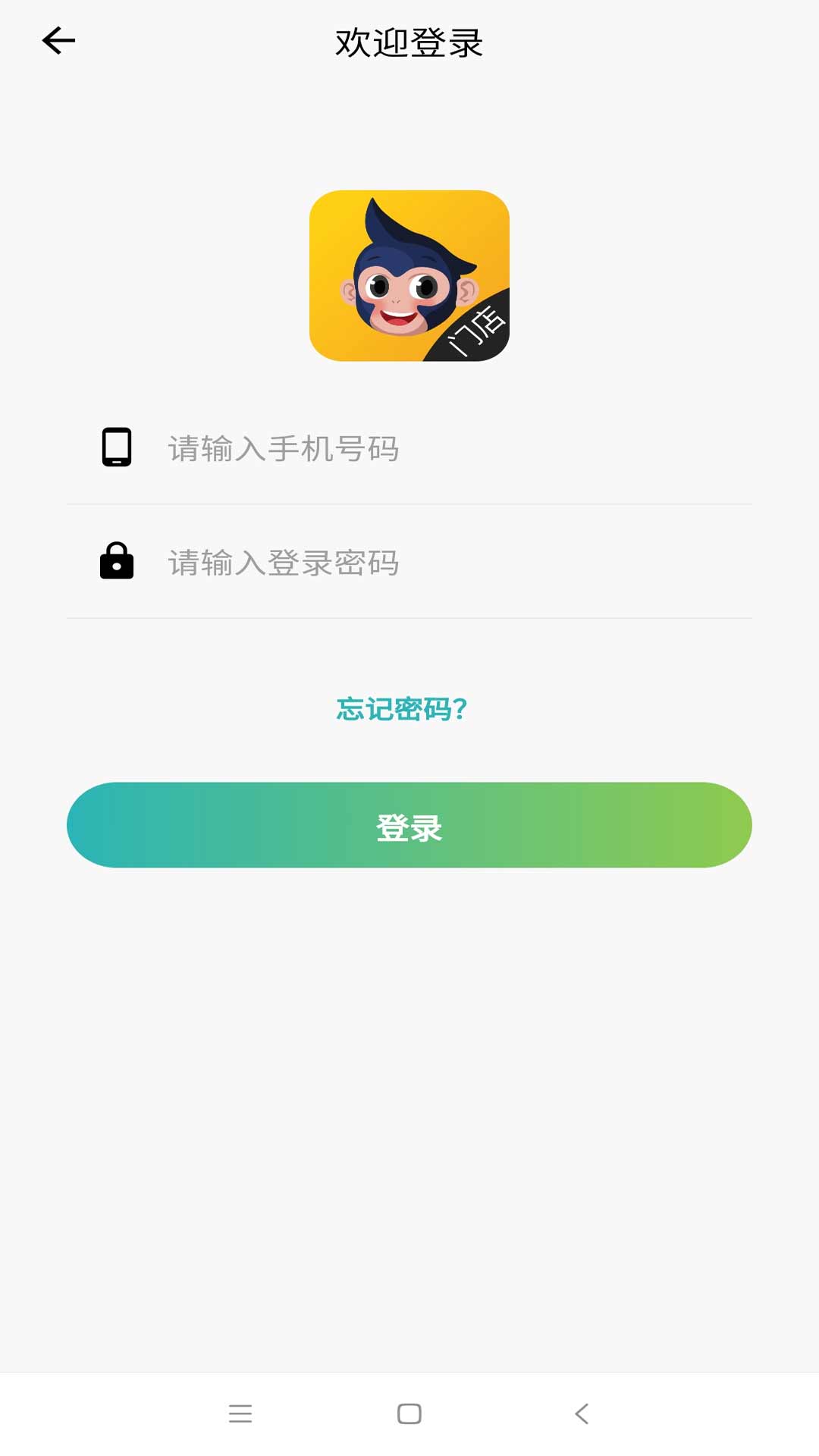Go to the system home screen
819x1456 pixels.
[x=409, y=1414]
